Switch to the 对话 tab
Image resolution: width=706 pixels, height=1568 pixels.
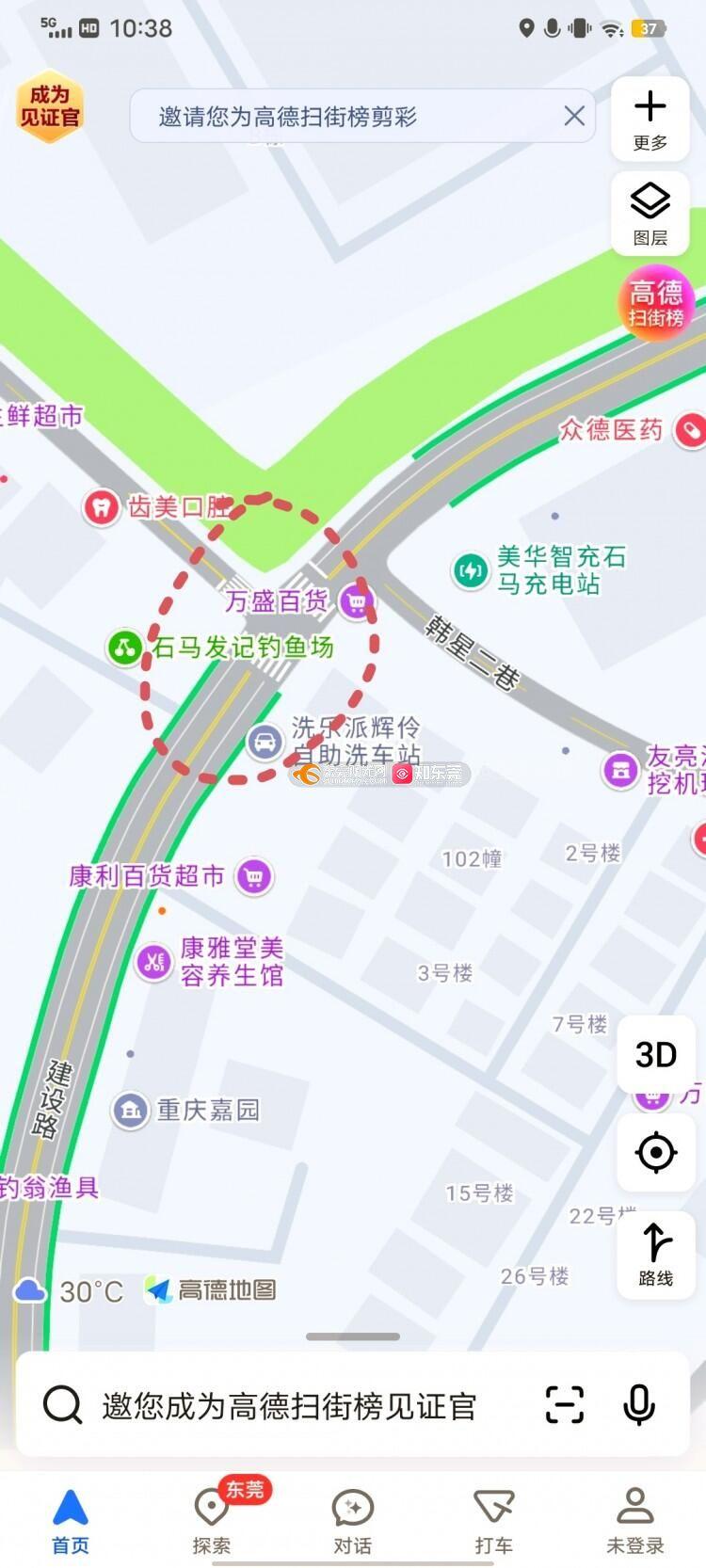[353, 1520]
